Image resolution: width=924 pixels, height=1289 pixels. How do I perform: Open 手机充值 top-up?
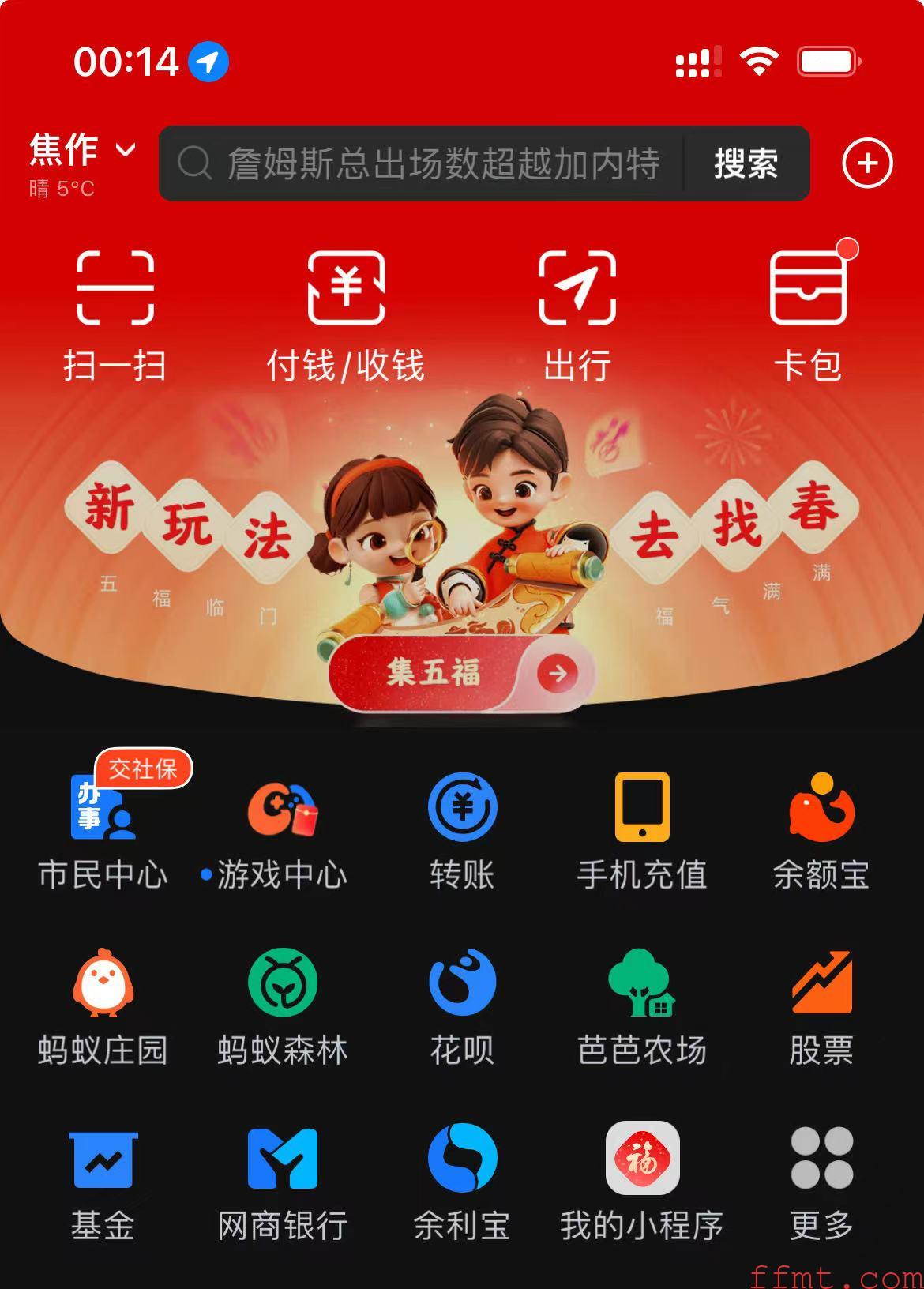641,831
